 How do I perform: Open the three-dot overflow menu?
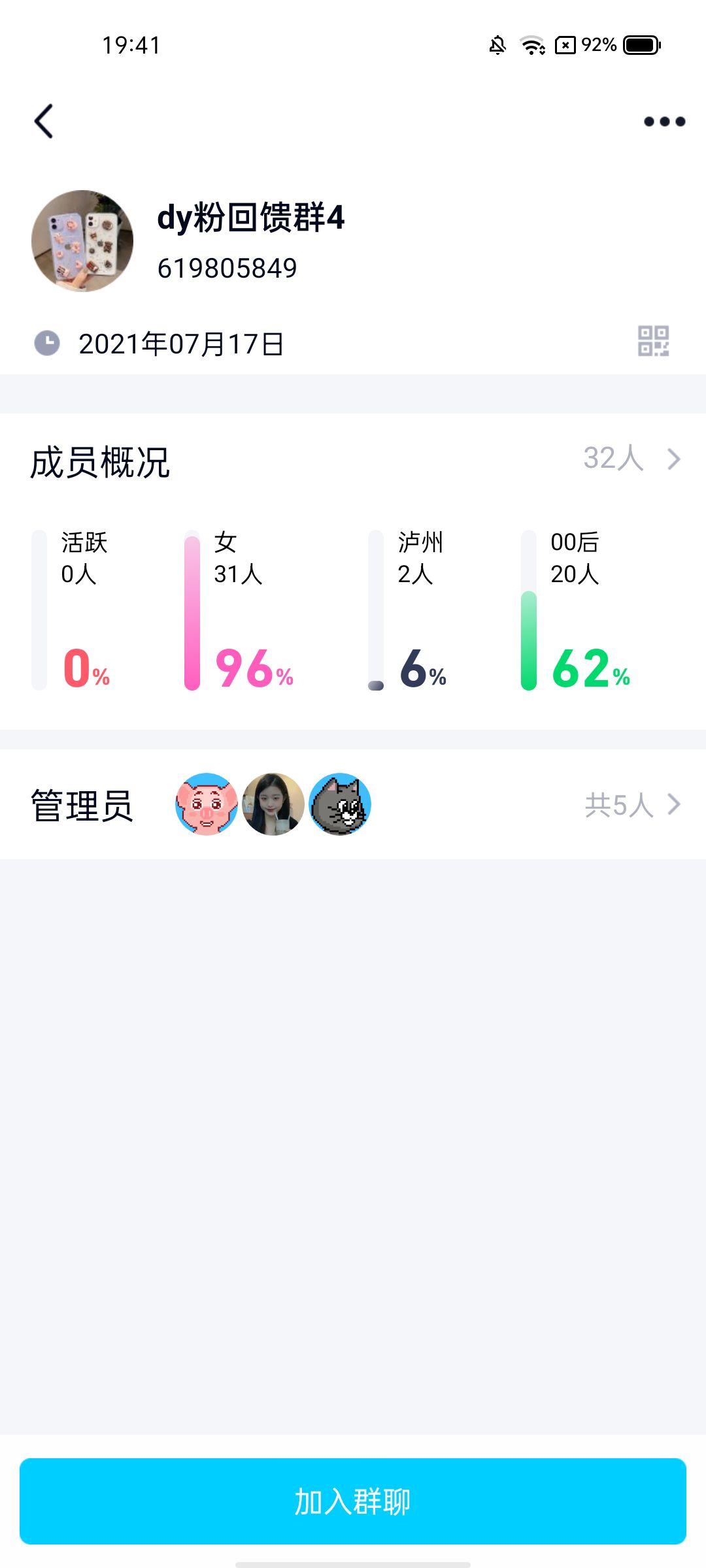(x=664, y=122)
